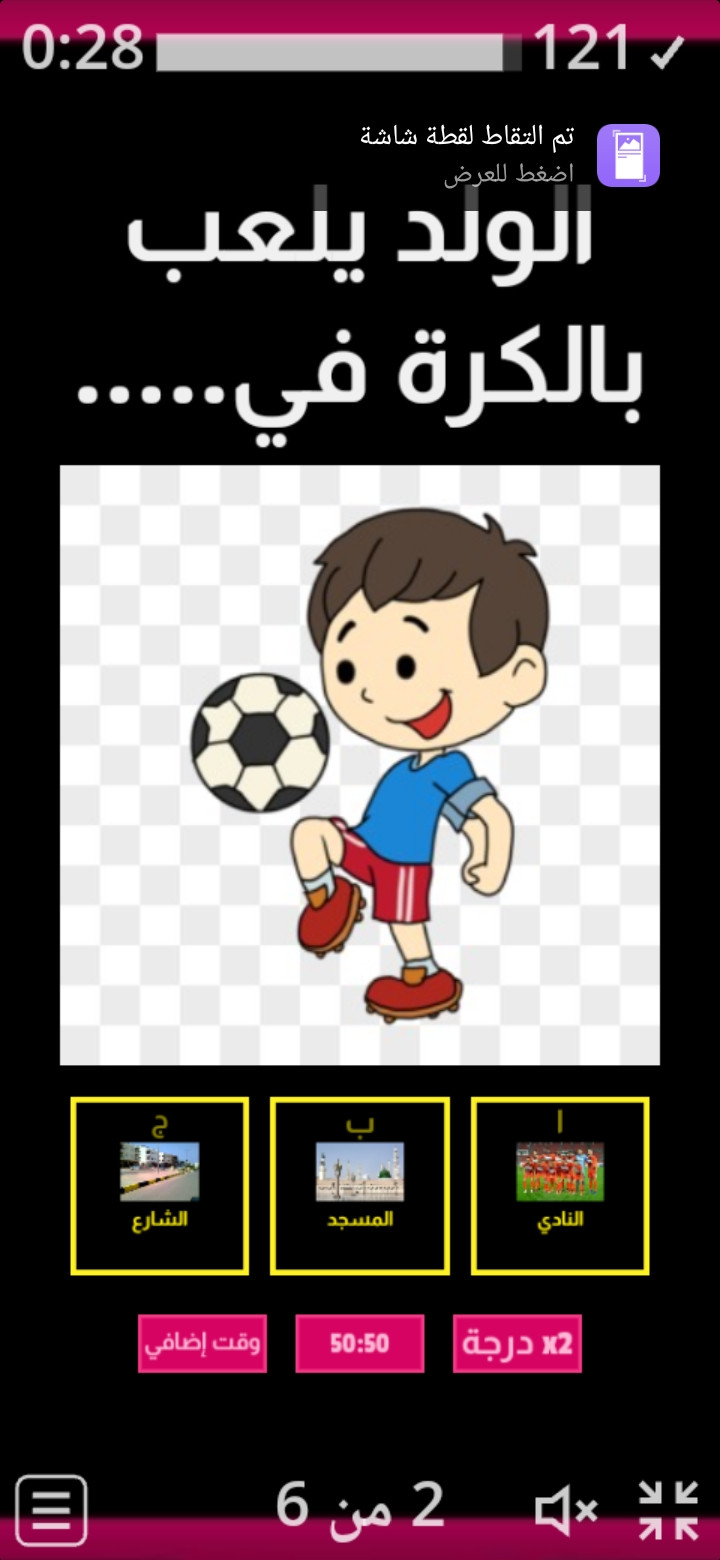Choose answer ب المسجد
Image resolution: width=720 pixels, height=1560 pixels.
[x=360, y=1186]
